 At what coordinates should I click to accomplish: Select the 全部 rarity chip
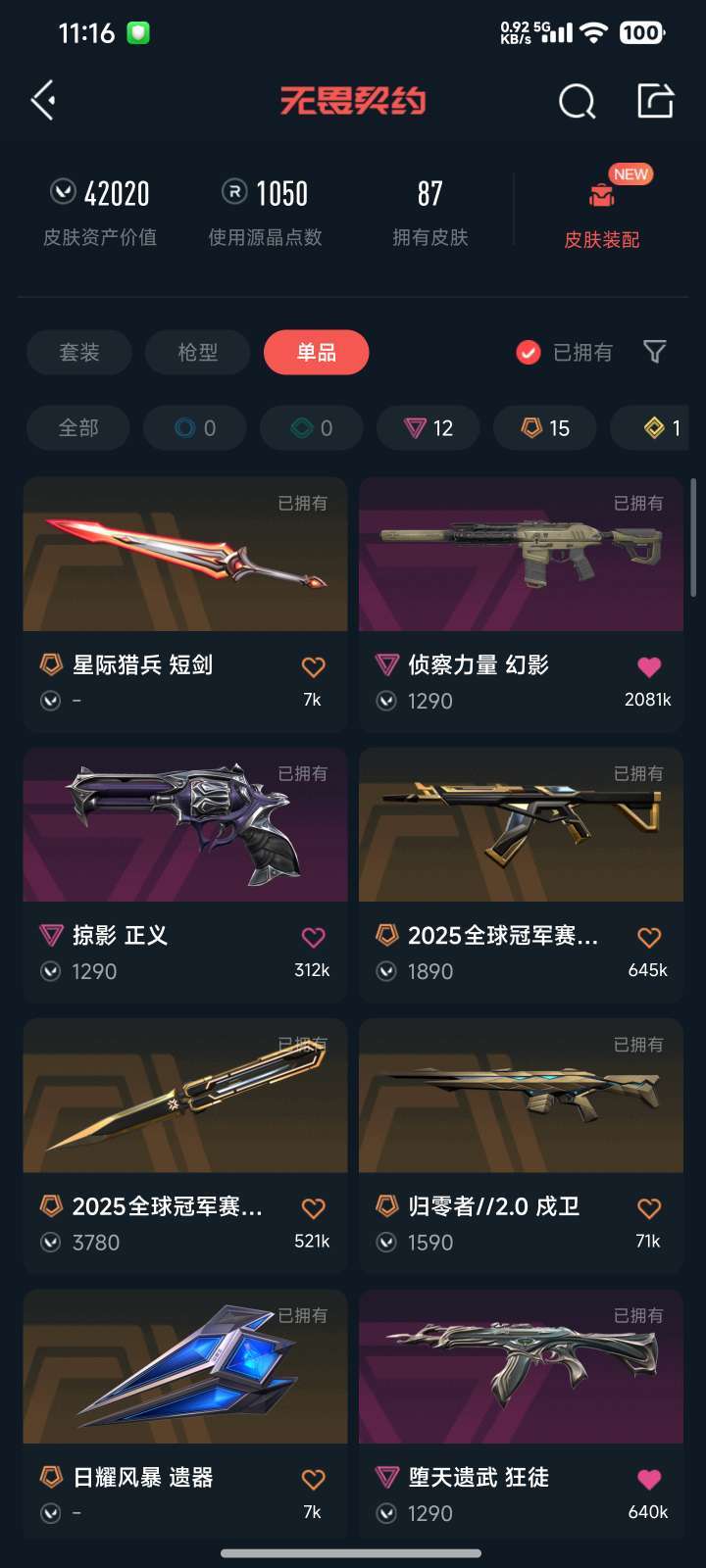pyautogui.click(x=78, y=428)
